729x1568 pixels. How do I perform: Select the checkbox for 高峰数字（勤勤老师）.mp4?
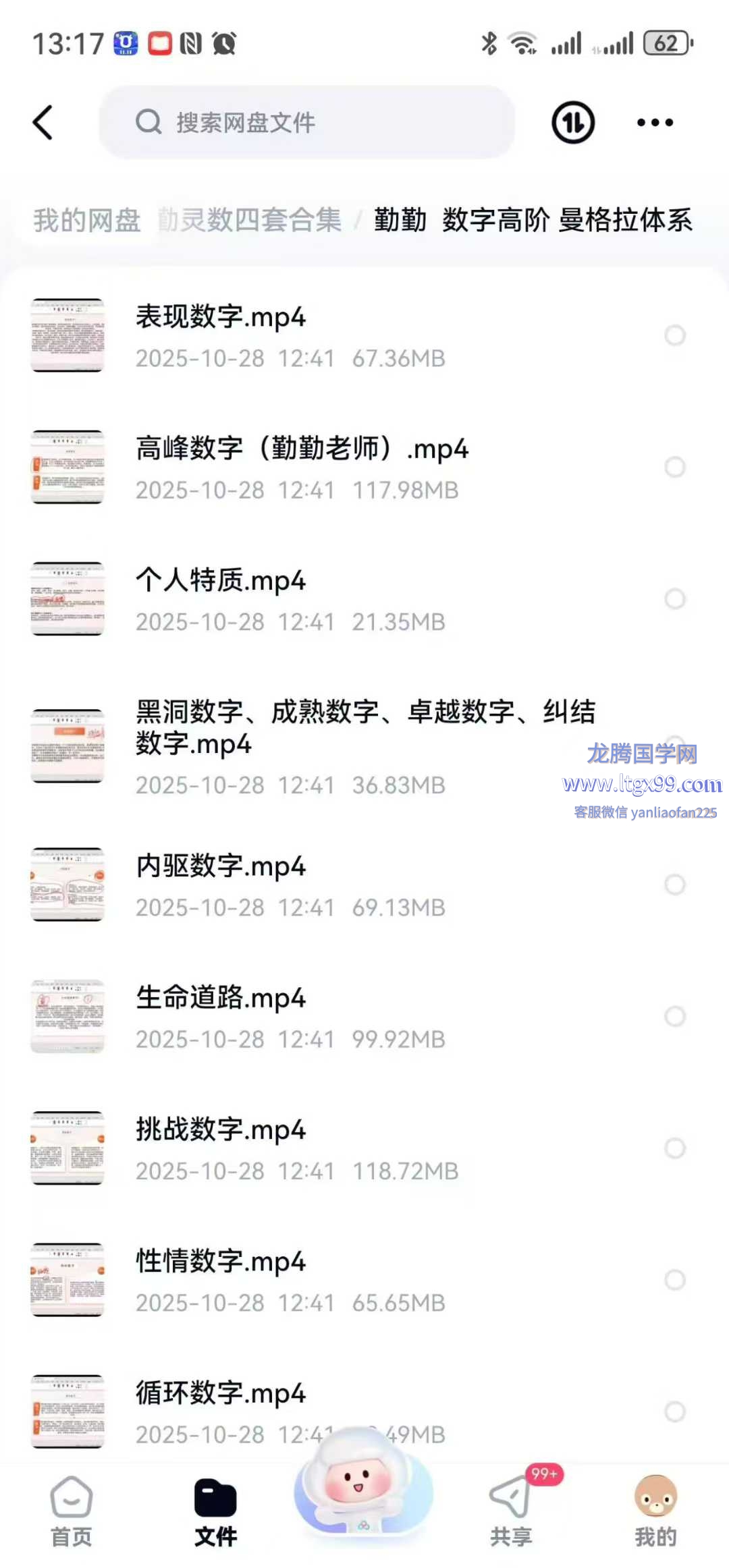675,467
